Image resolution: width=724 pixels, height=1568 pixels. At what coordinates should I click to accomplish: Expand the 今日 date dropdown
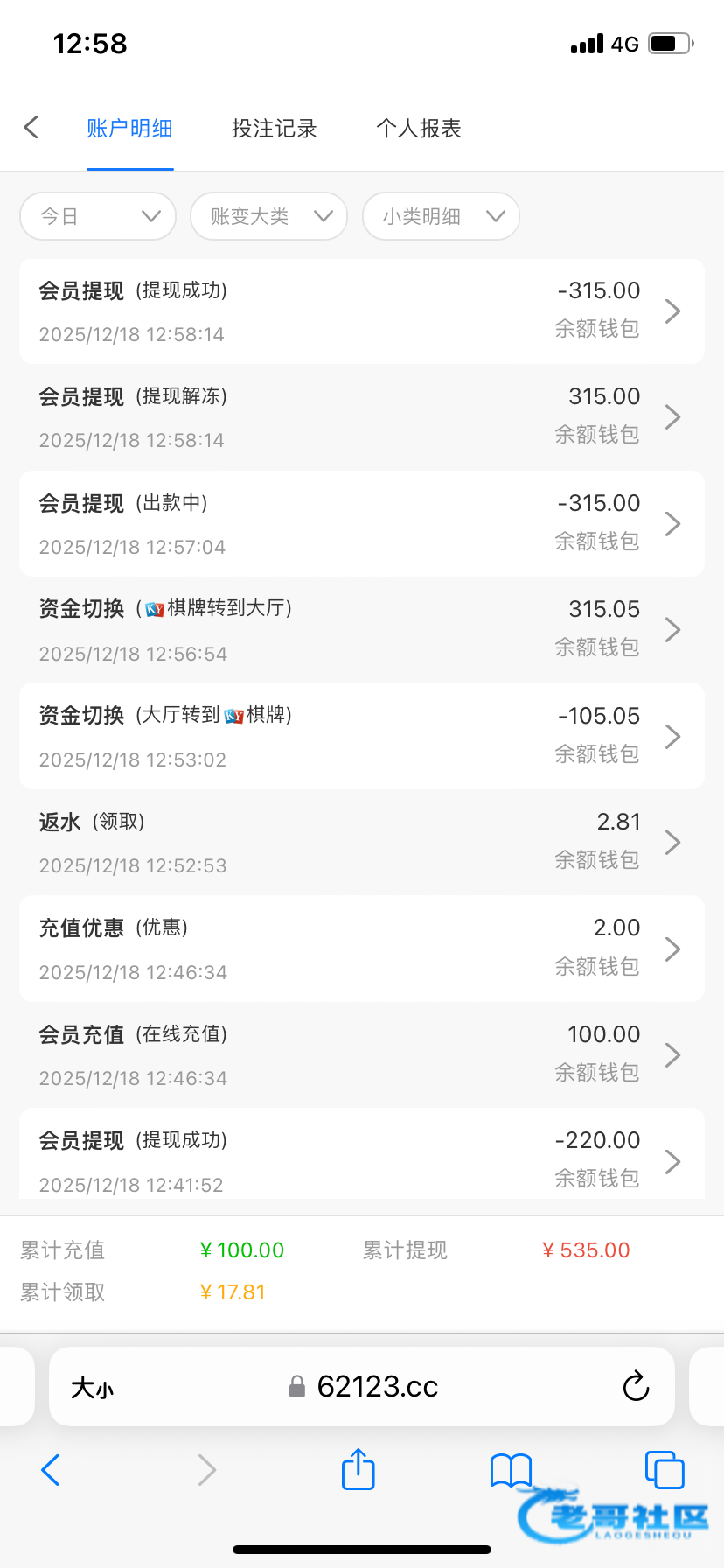[98, 216]
